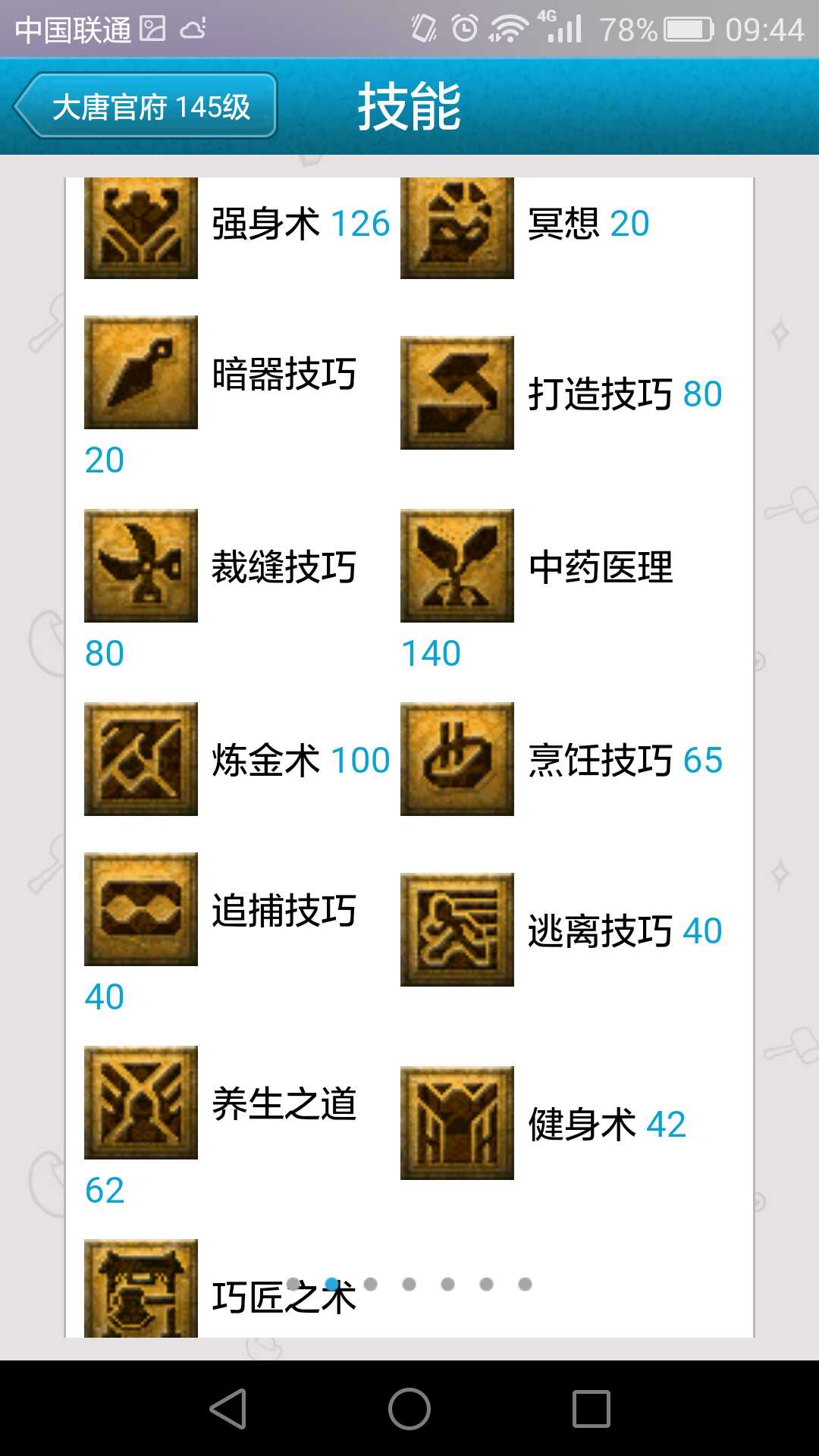Open the 强身术 skill icon
The height and width of the screenshot is (1456, 819).
click(x=141, y=228)
